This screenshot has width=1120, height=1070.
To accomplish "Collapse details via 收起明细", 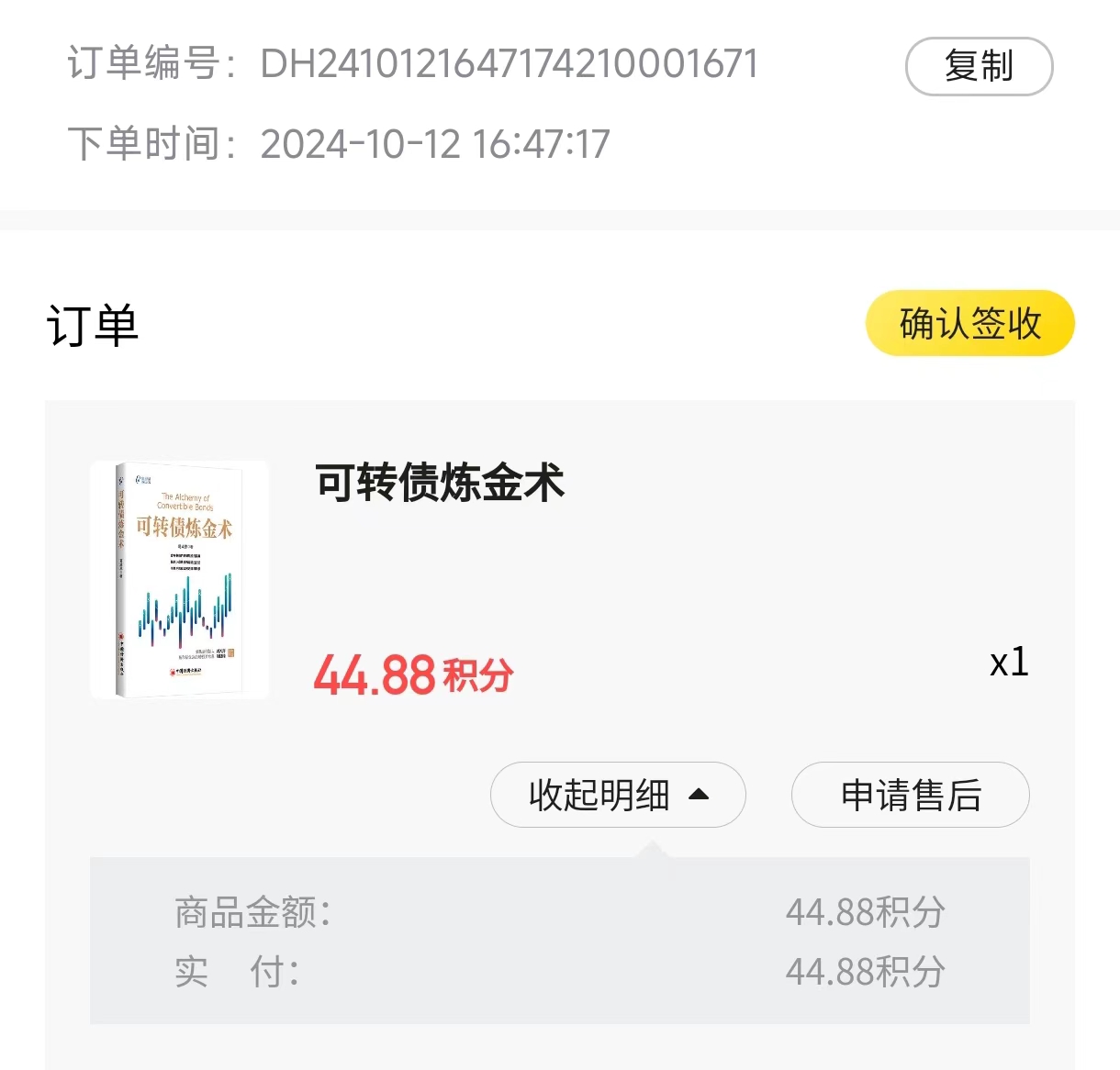I will tap(618, 795).
